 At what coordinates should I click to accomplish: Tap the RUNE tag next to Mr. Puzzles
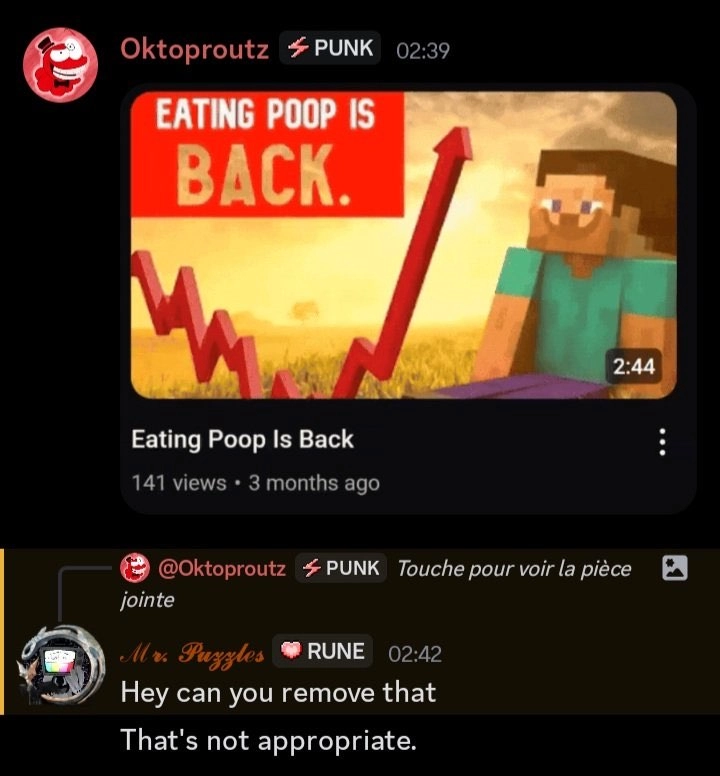[x=323, y=652]
